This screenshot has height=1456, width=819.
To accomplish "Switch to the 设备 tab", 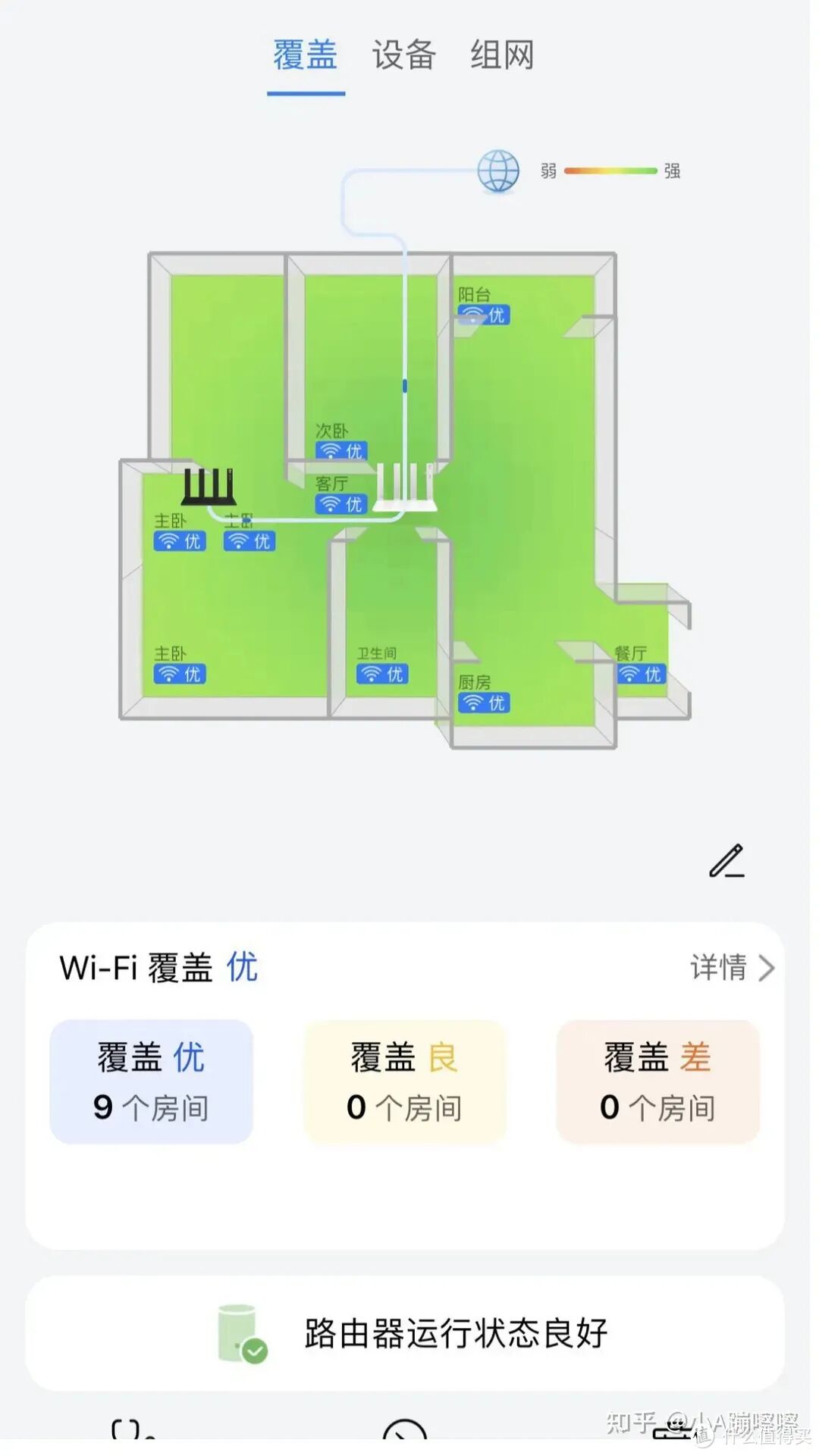I will click(x=403, y=55).
